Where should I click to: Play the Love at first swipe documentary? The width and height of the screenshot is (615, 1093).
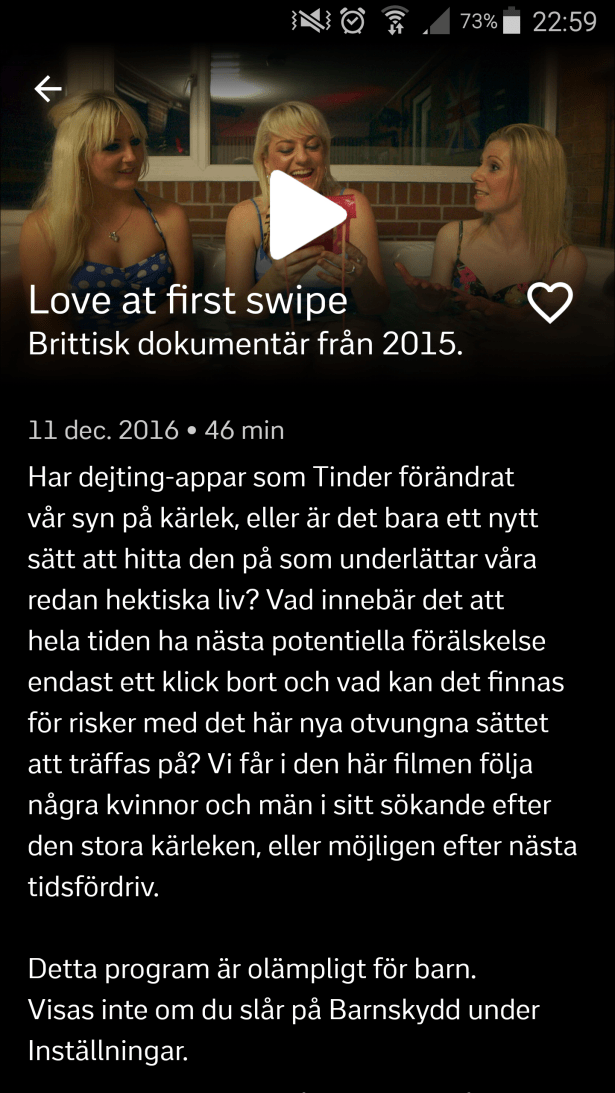(306, 214)
